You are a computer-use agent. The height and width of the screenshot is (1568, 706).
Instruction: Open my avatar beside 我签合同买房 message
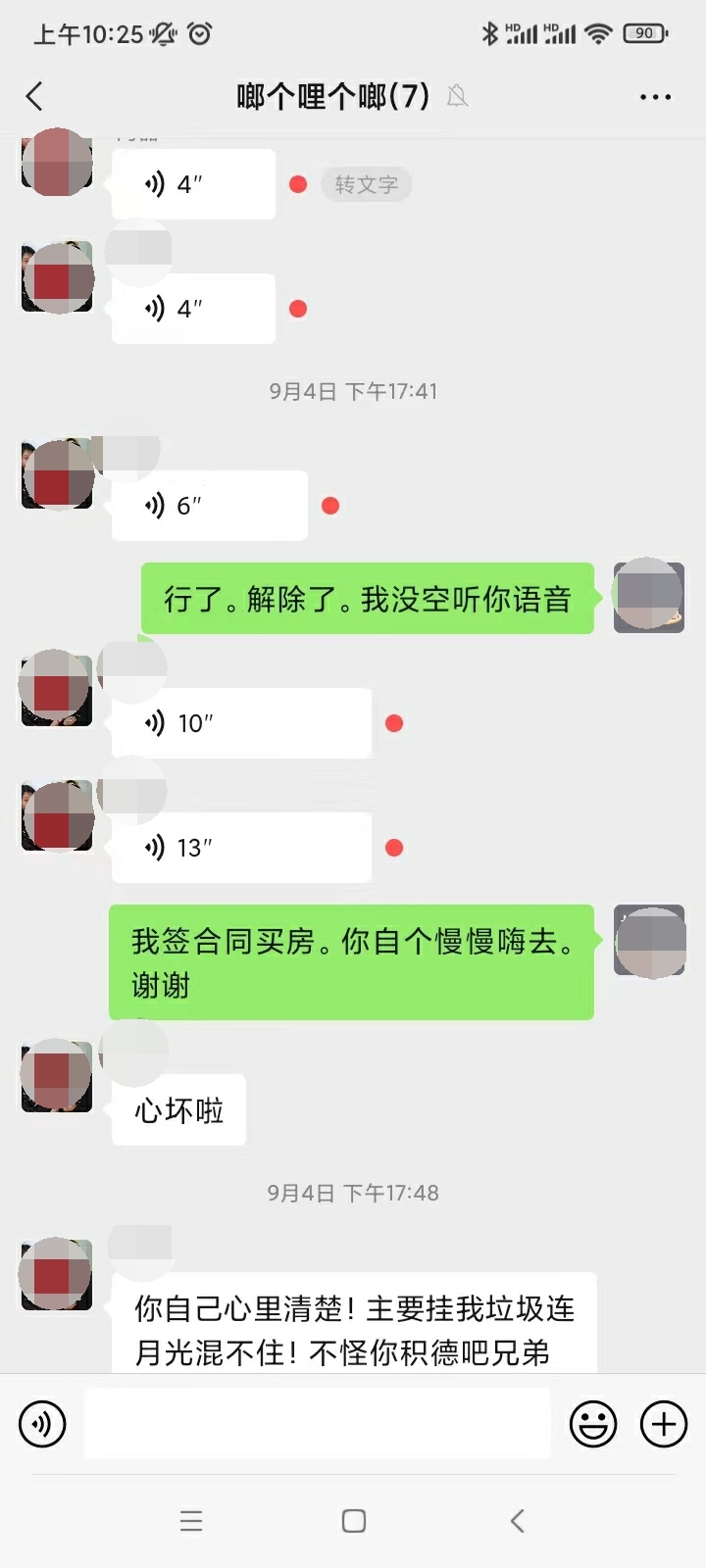pos(649,941)
